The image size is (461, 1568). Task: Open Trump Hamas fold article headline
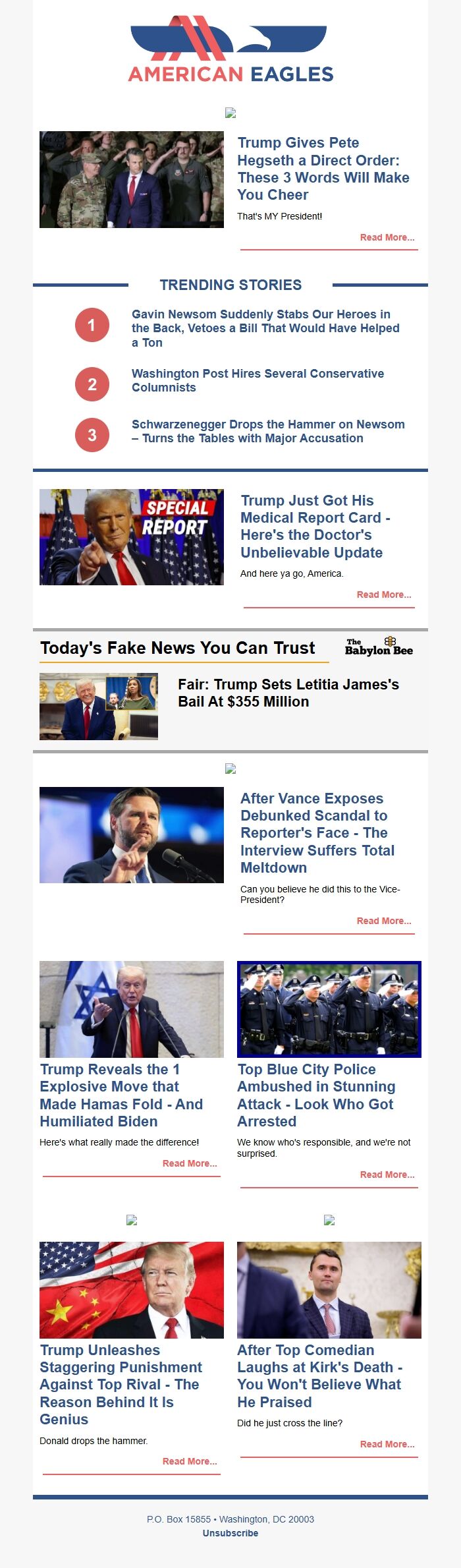pyautogui.click(x=121, y=1095)
